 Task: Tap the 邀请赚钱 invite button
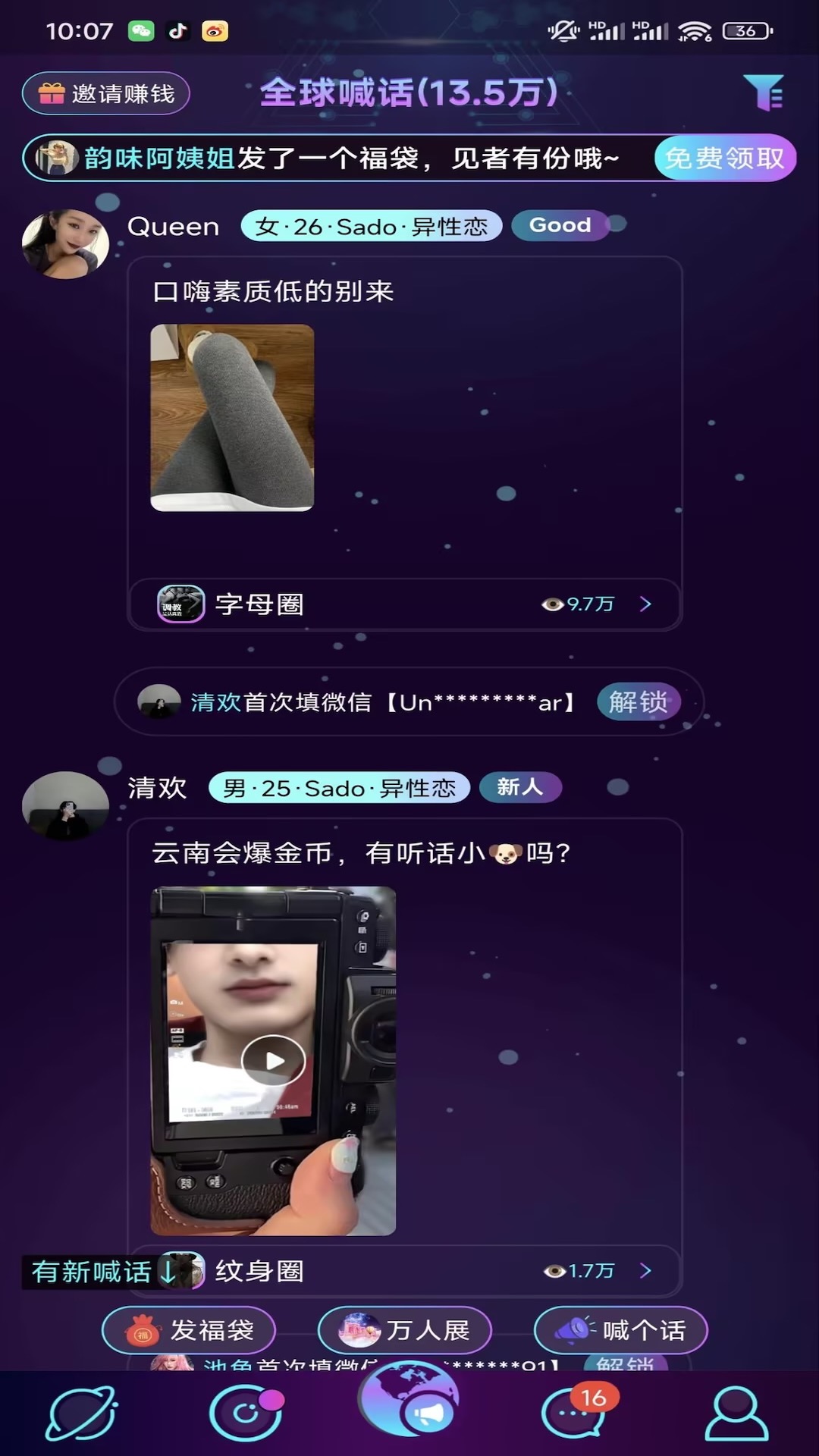tap(106, 93)
